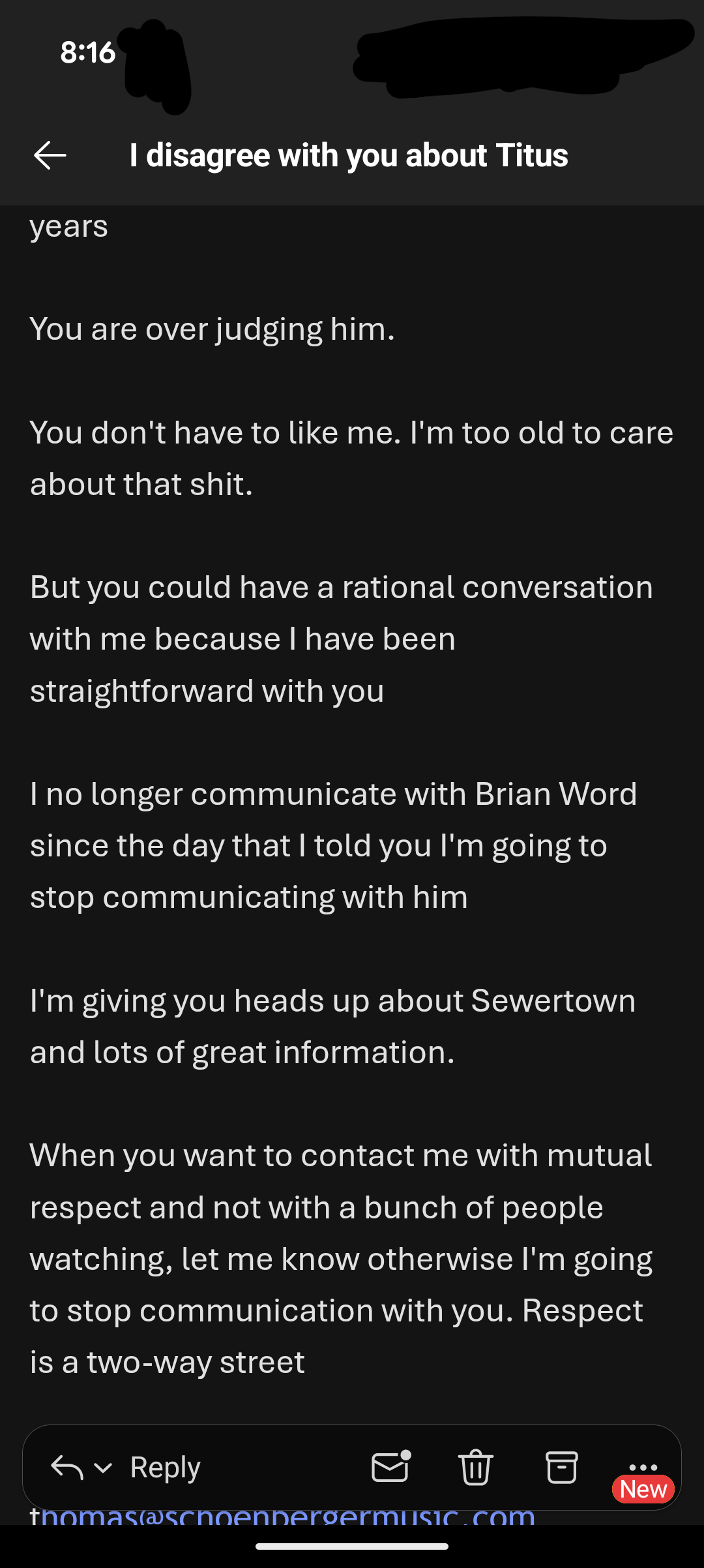Go back to the inbox

pyautogui.click(x=50, y=155)
